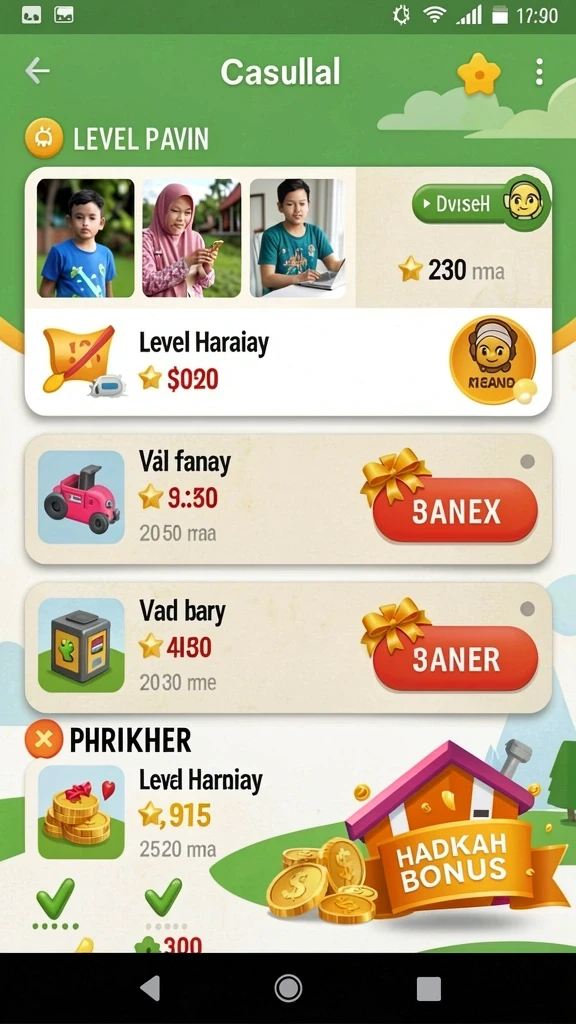The height and width of the screenshot is (1024, 576).
Task: Tap the system back button
Action: pyautogui.click(x=150, y=989)
